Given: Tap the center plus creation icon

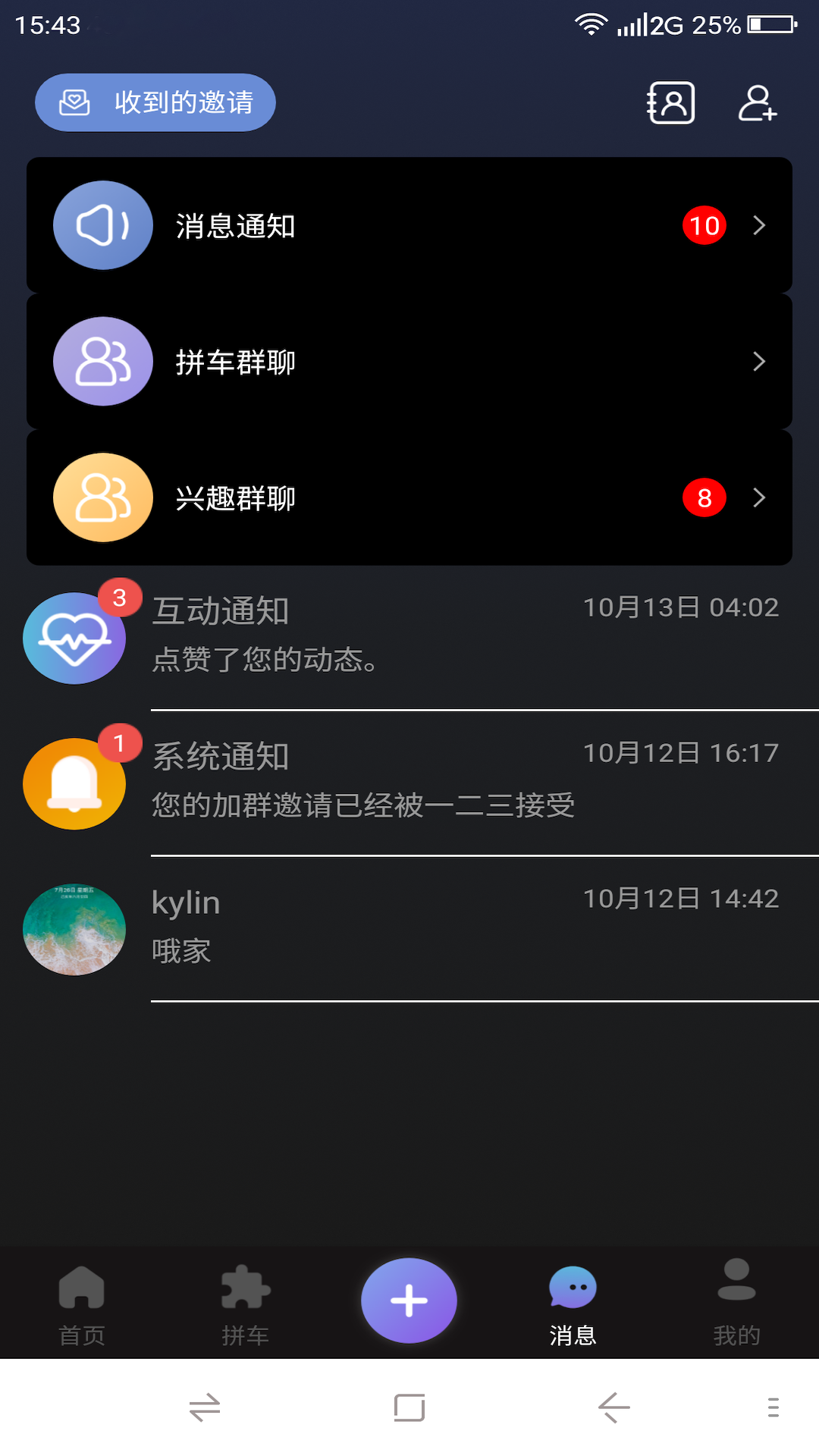Looking at the screenshot, I should point(409,1300).
